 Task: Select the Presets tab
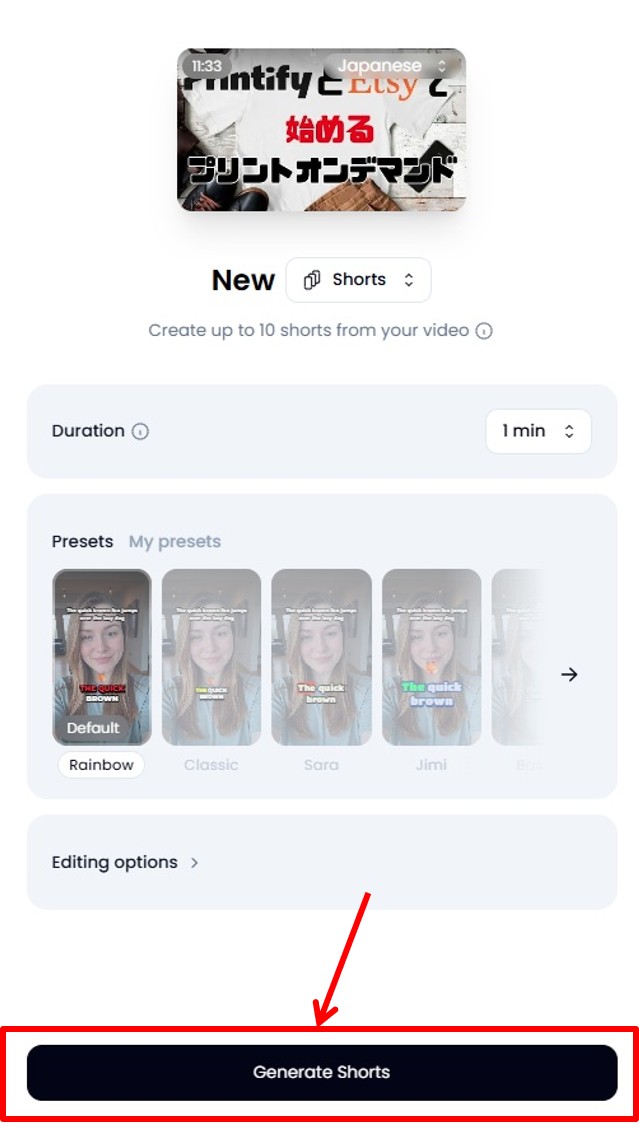(x=82, y=542)
